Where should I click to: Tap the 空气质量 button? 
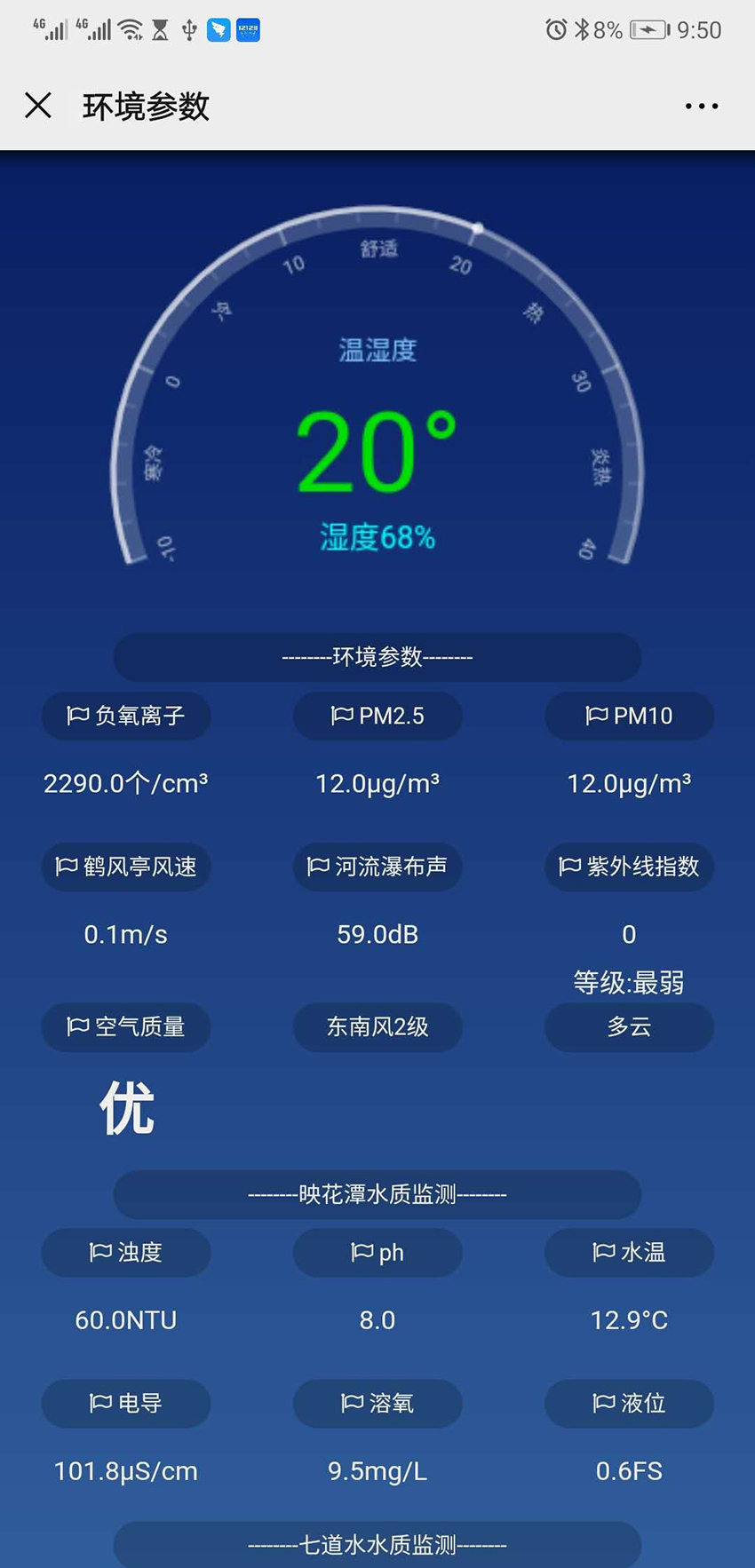tap(126, 1027)
